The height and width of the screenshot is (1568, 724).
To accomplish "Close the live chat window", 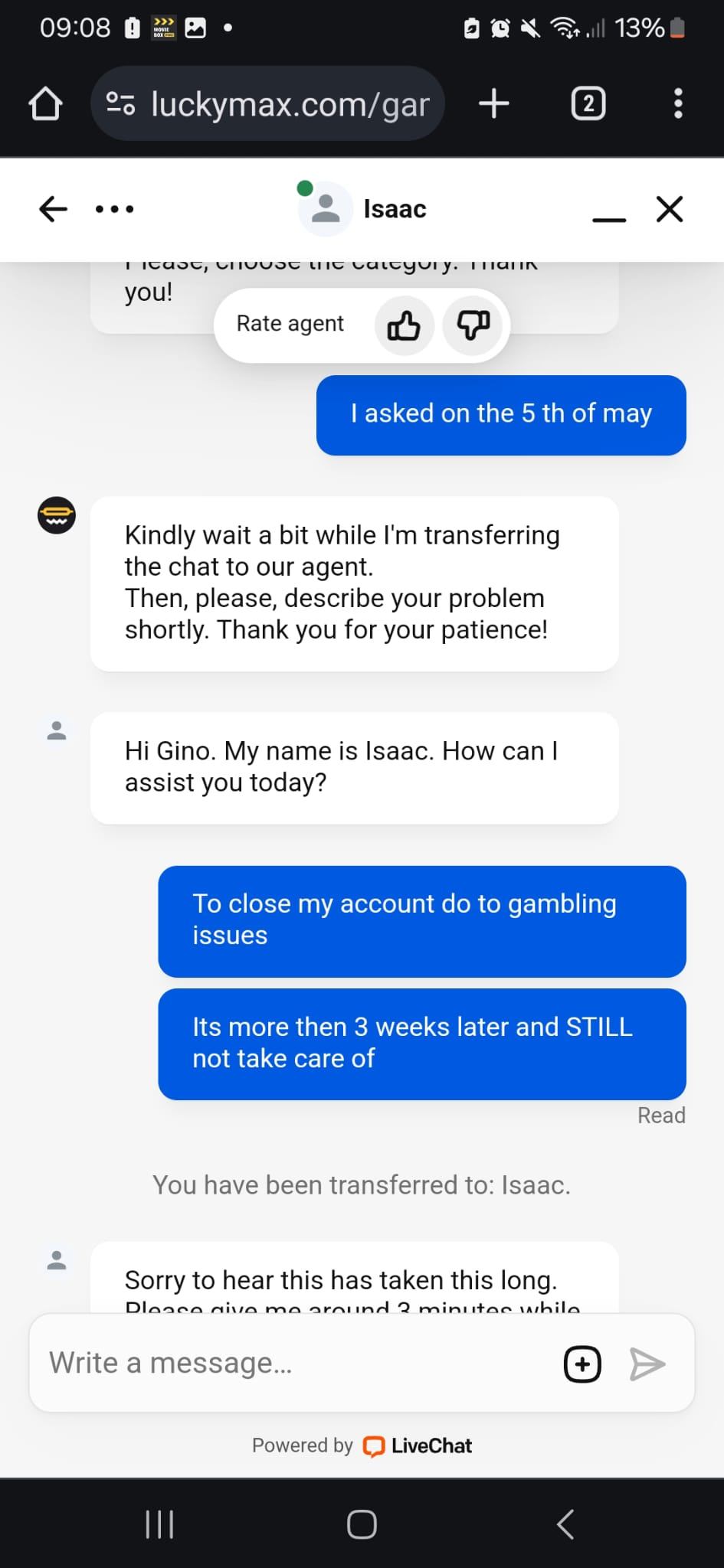I will (x=670, y=208).
